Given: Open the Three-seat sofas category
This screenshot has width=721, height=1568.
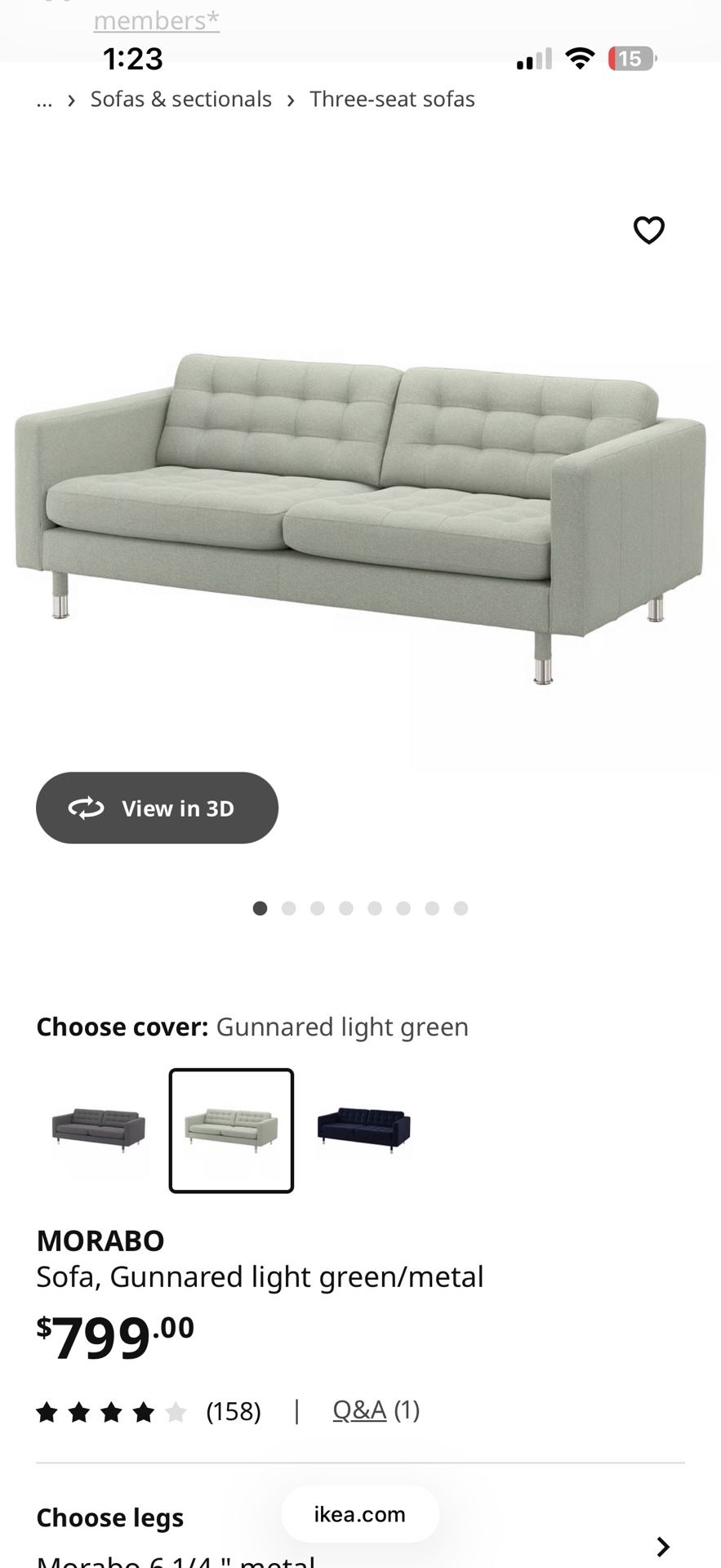Looking at the screenshot, I should [392, 99].
